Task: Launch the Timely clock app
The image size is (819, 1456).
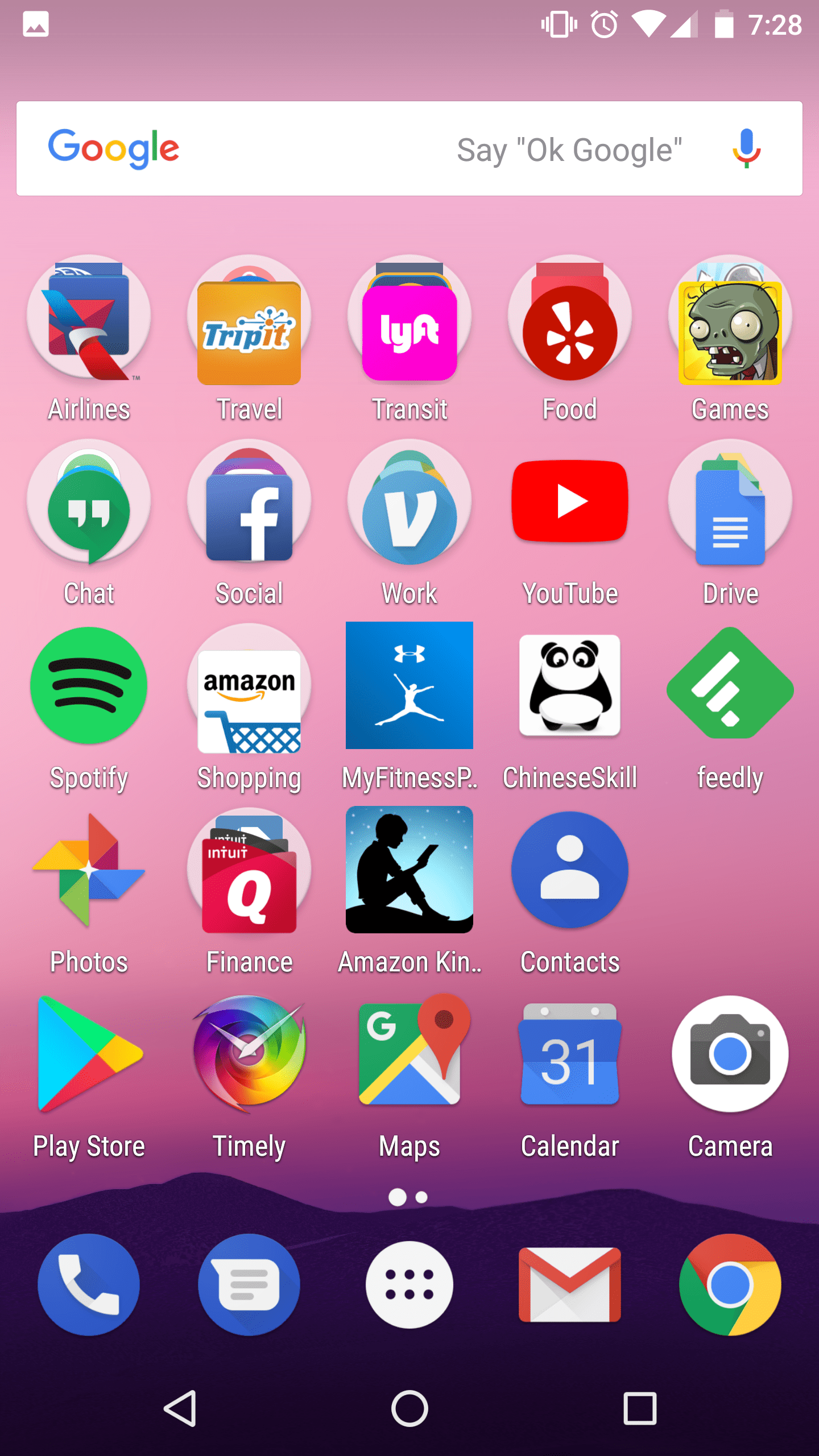Action: (249, 1055)
